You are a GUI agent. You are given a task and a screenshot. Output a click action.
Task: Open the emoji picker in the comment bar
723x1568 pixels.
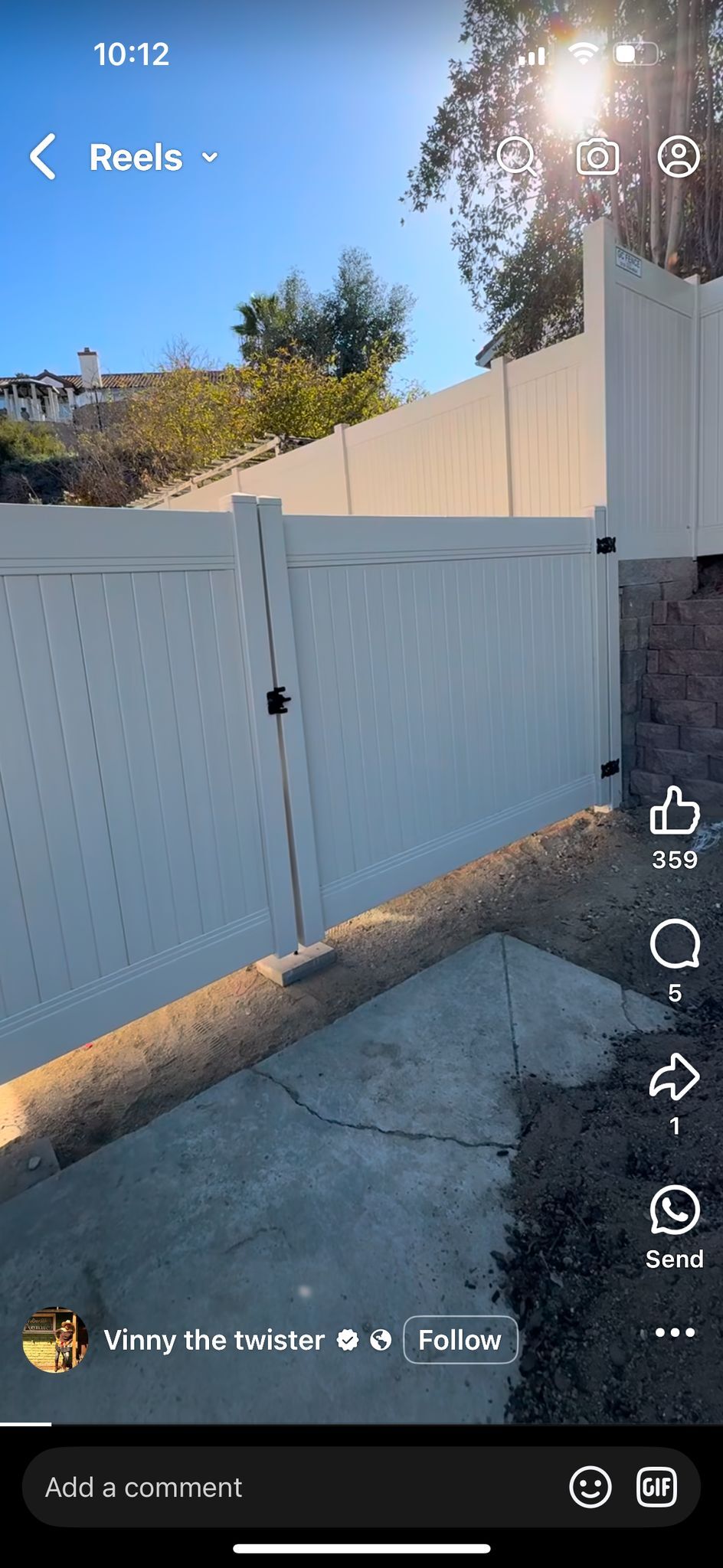(591, 1487)
